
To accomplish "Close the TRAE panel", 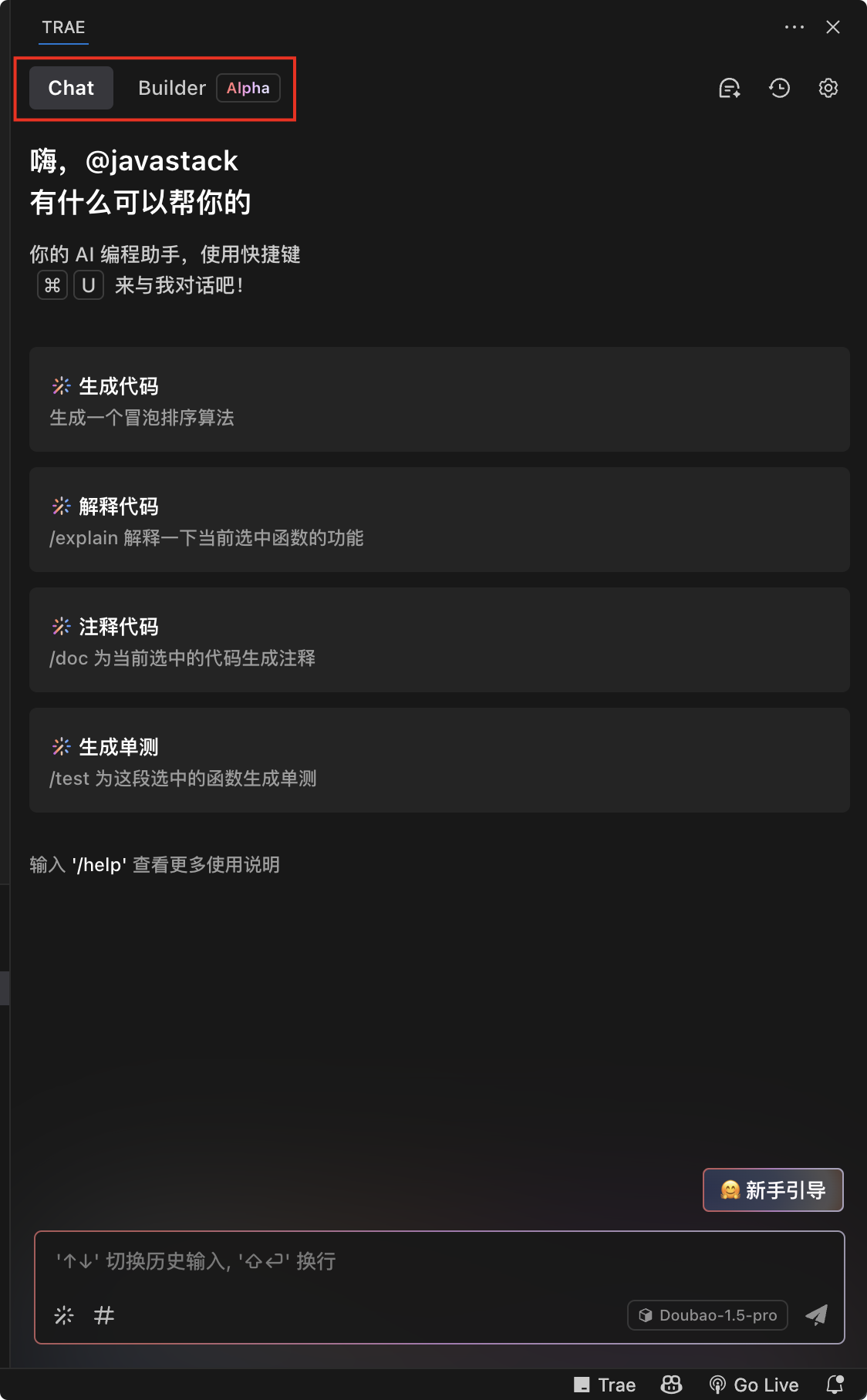I will click(833, 27).
